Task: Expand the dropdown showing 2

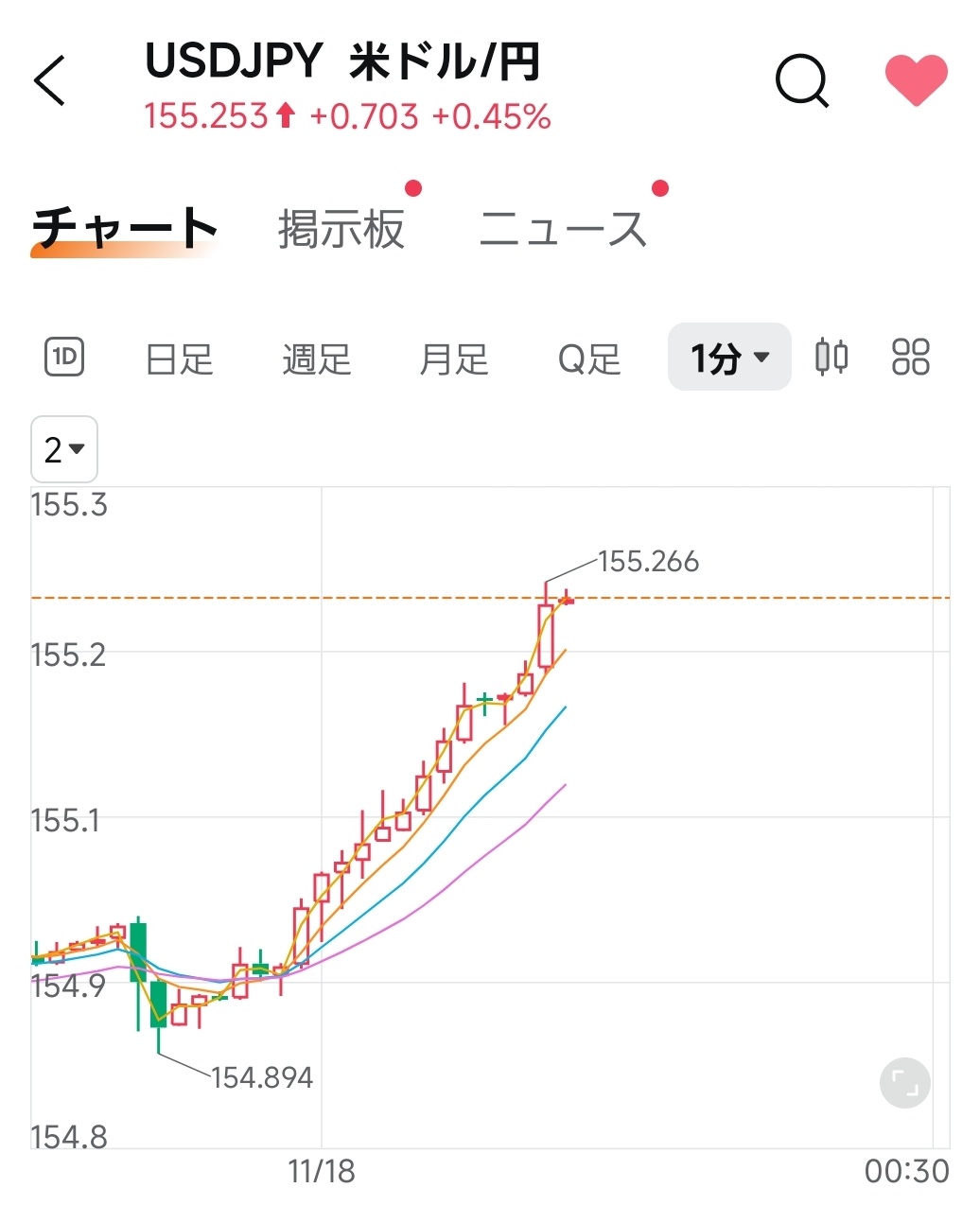Action: [x=64, y=449]
